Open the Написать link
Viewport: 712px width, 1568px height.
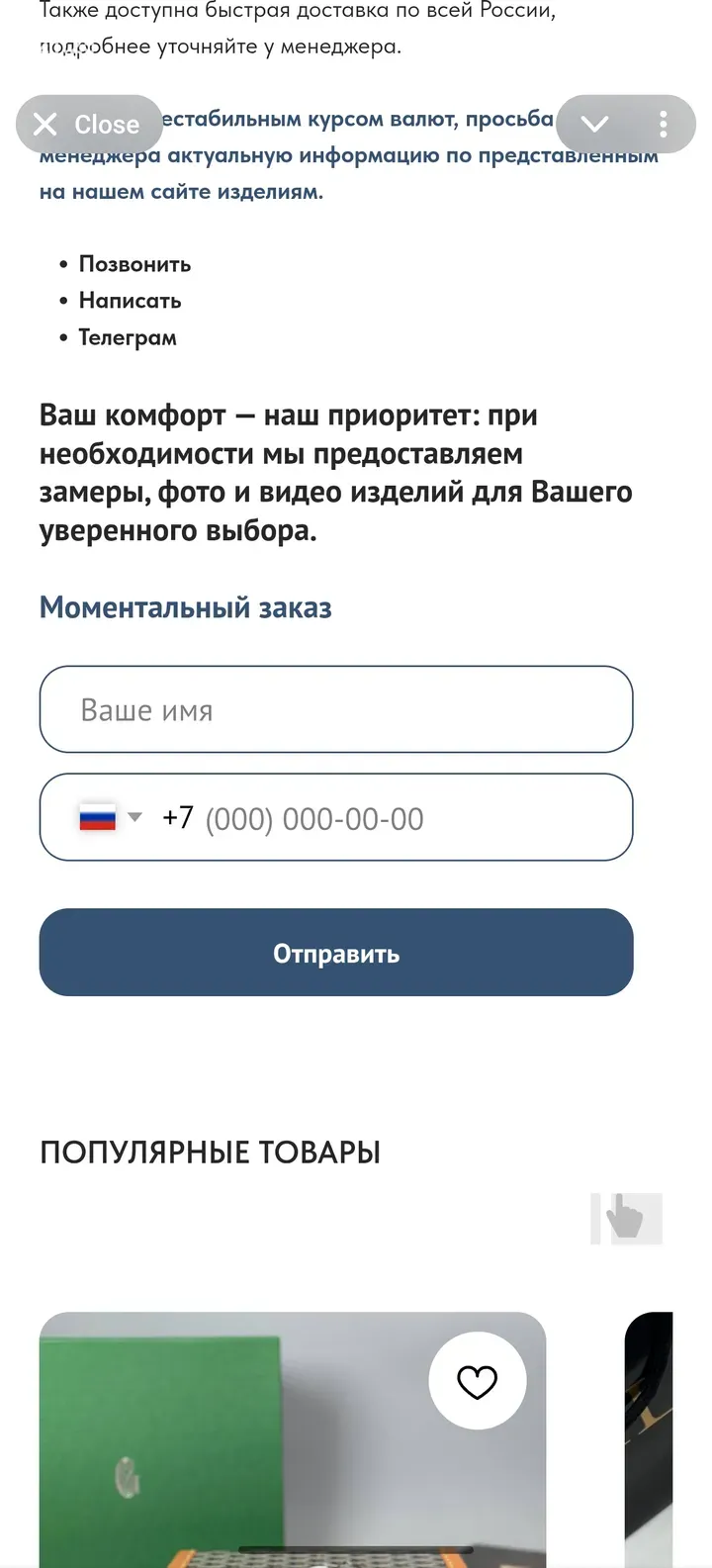click(130, 301)
